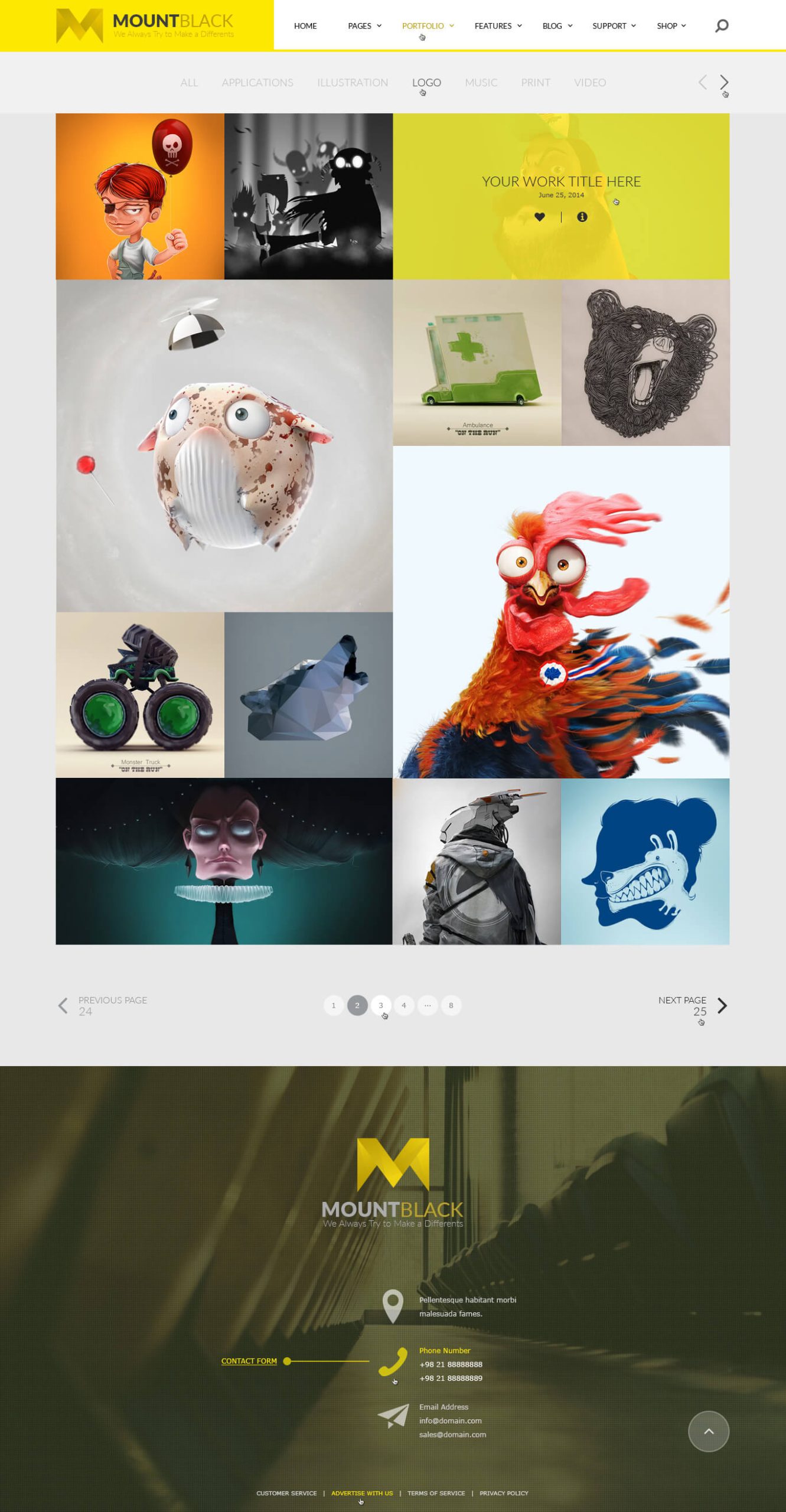
Task: Open the bear head drawing tile
Action: [645, 363]
